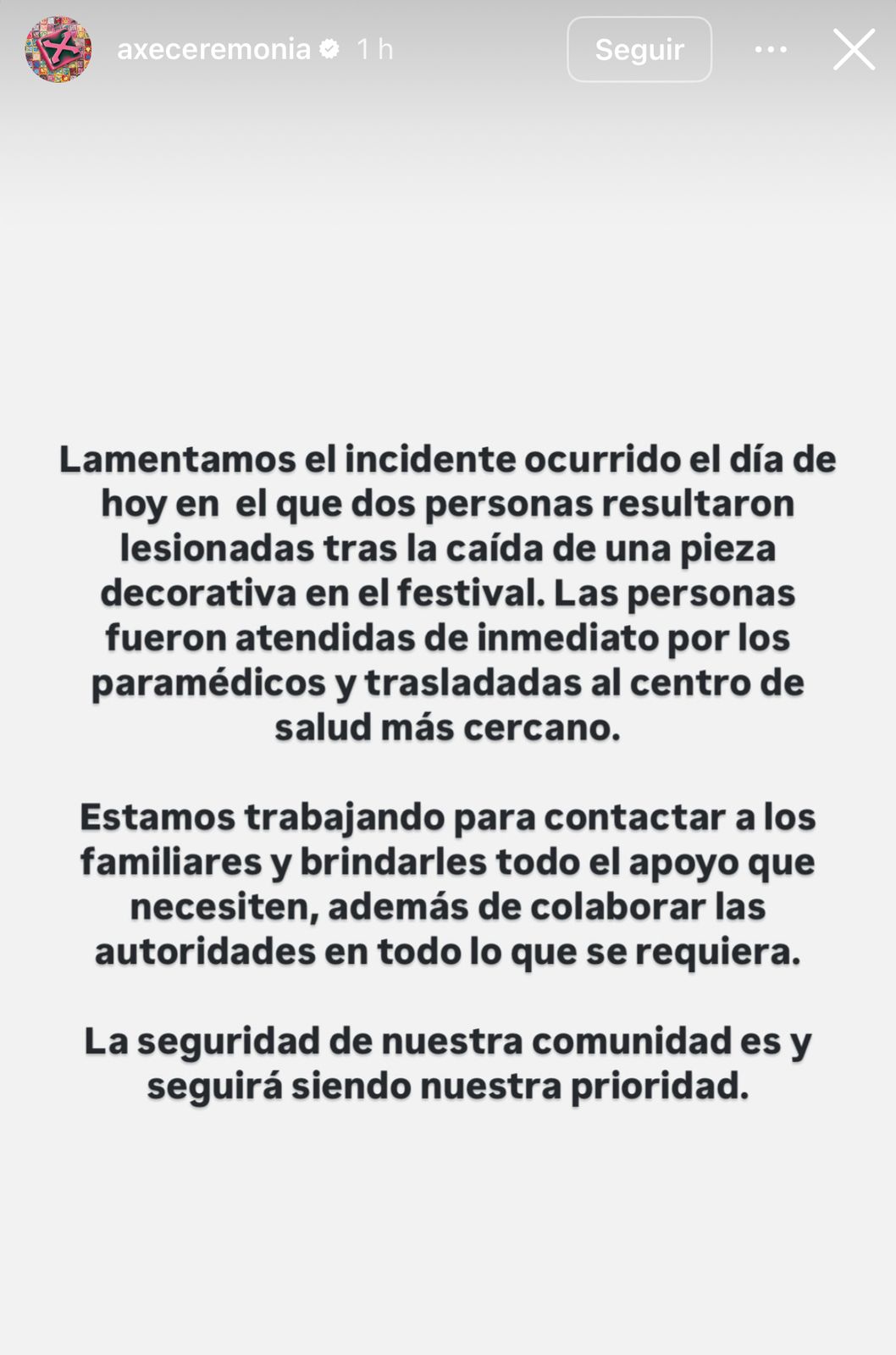Screen dimensions: 896x1355
Task: Select the gradient background area below the text
Action: (x=448, y=1228)
